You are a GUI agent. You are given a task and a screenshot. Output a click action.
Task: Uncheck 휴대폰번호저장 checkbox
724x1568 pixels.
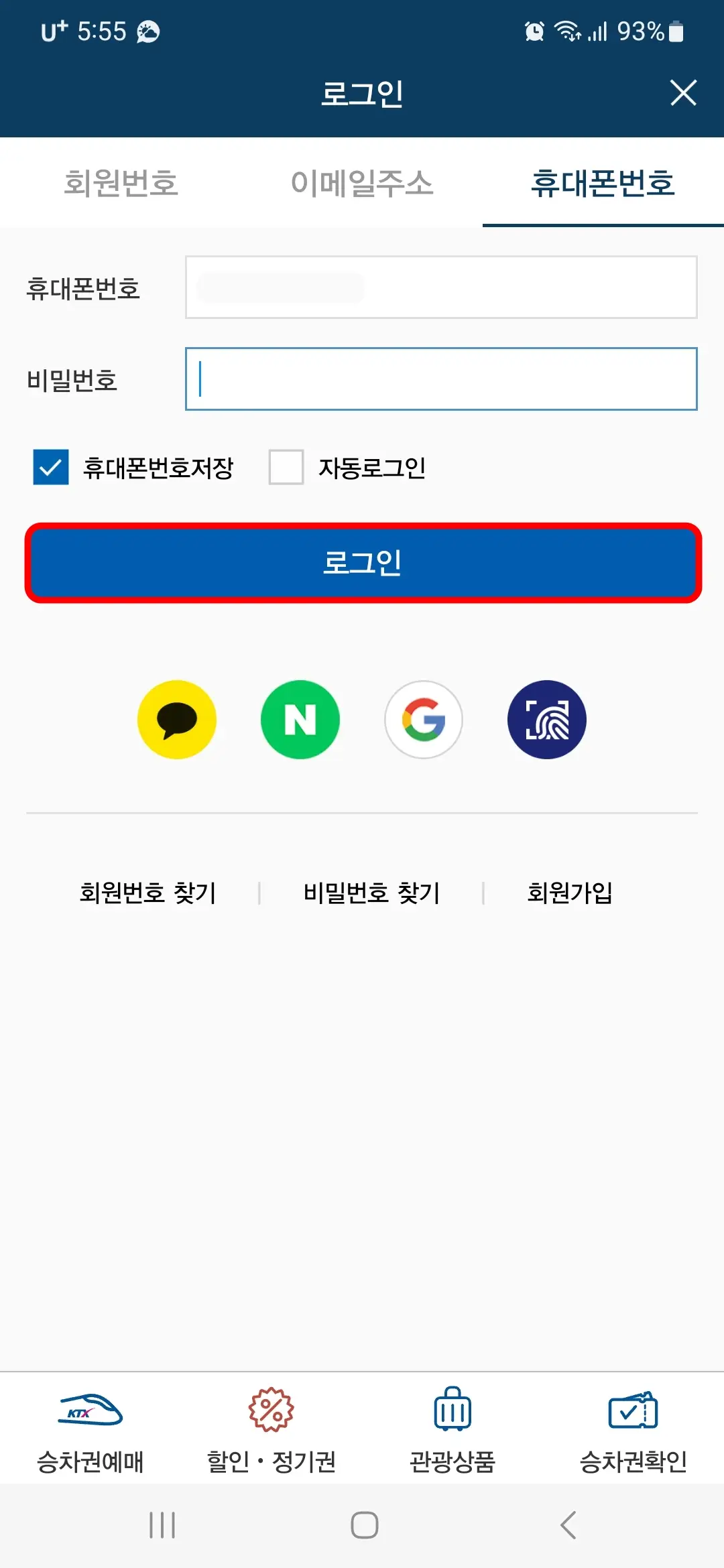click(x=50, y=469)
